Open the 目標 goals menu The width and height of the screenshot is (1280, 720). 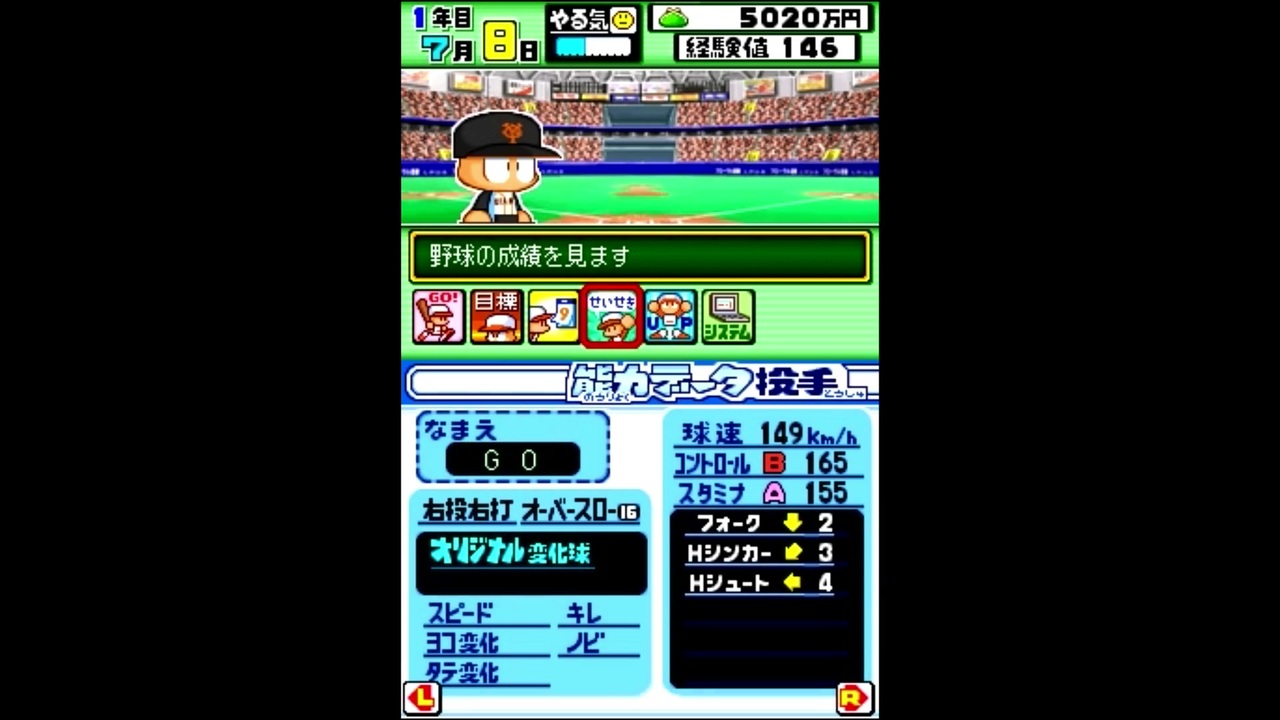click(496, 317)
